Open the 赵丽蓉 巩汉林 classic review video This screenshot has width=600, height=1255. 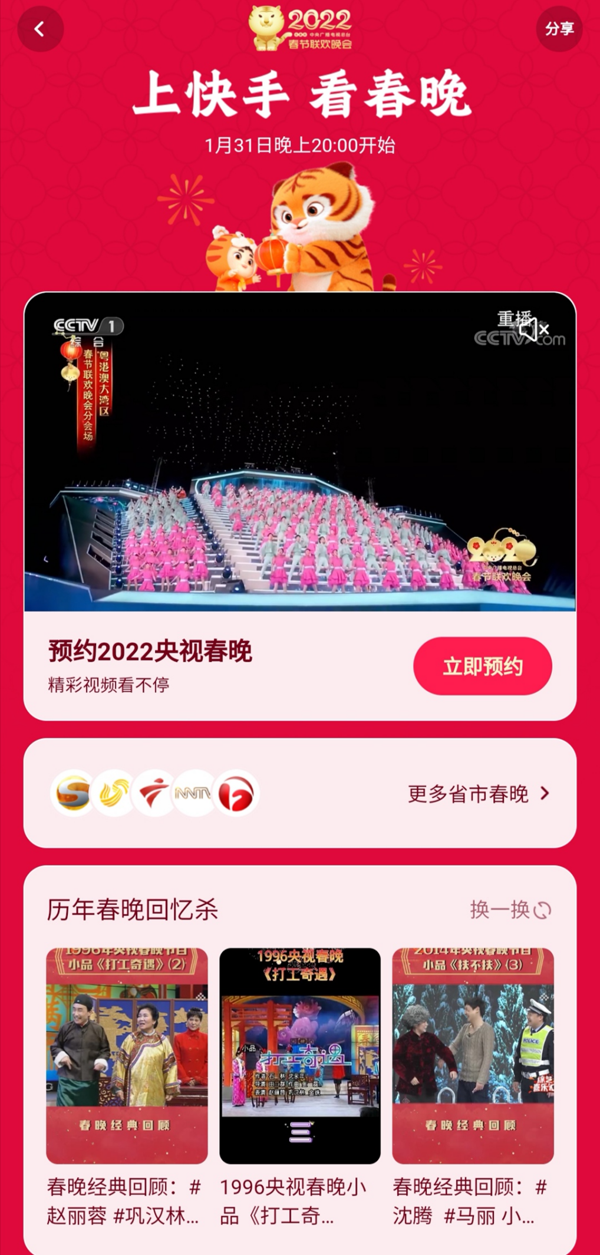[x=127, y=1056]
